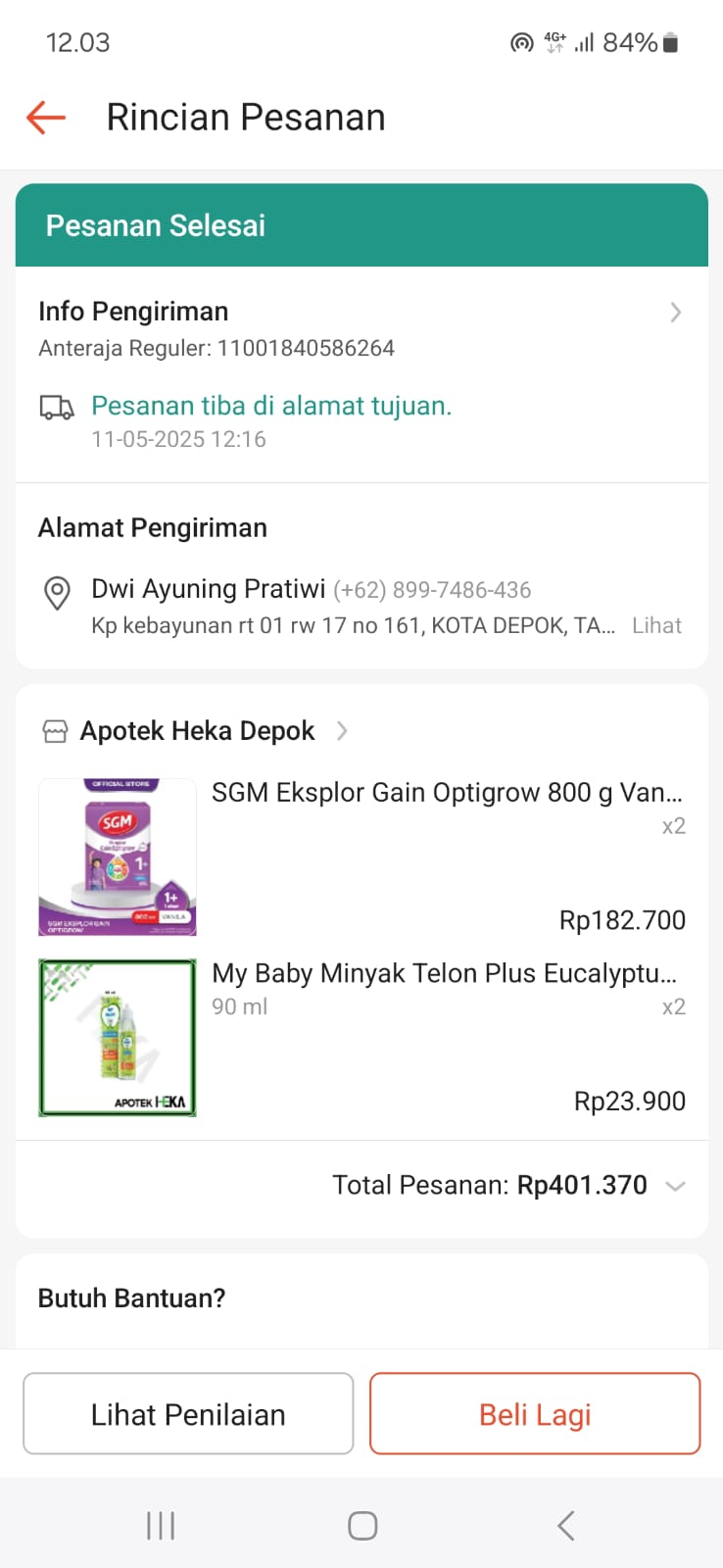Open SGM Eksplor Gain Optigrow product
Viewport: 723px width, 1568px height.
click(x=446, y=793)
